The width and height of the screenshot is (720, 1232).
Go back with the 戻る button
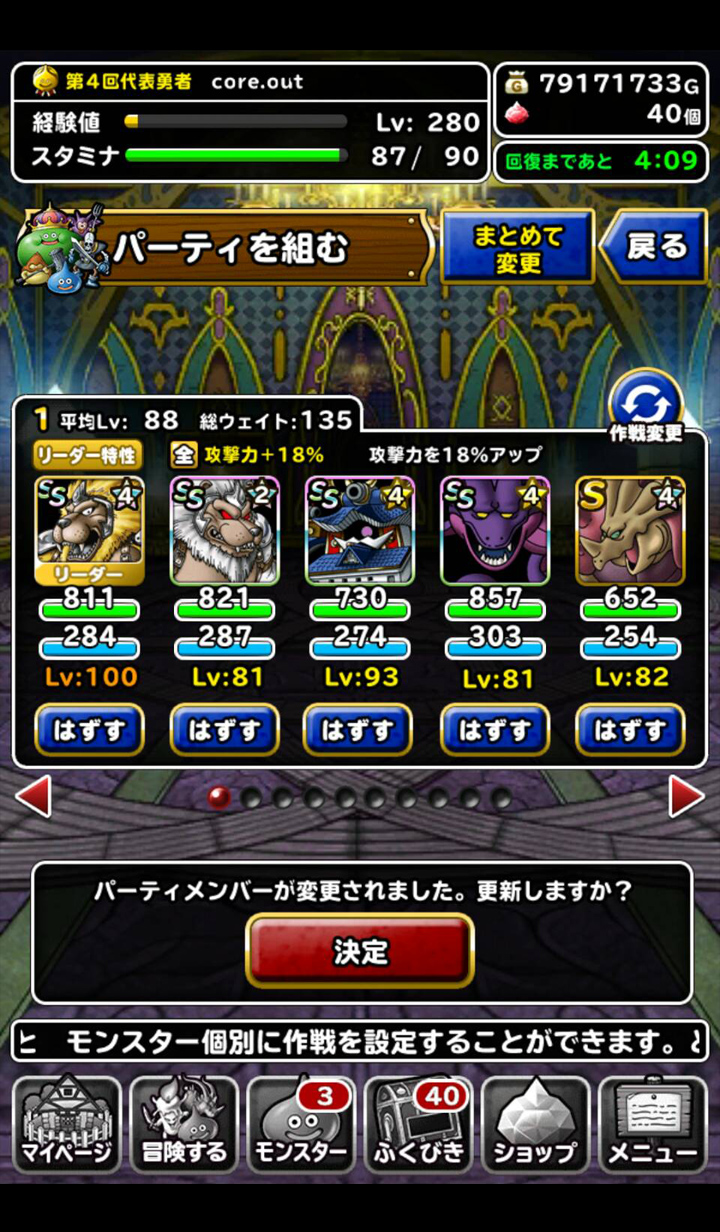(x=654, y=247)
